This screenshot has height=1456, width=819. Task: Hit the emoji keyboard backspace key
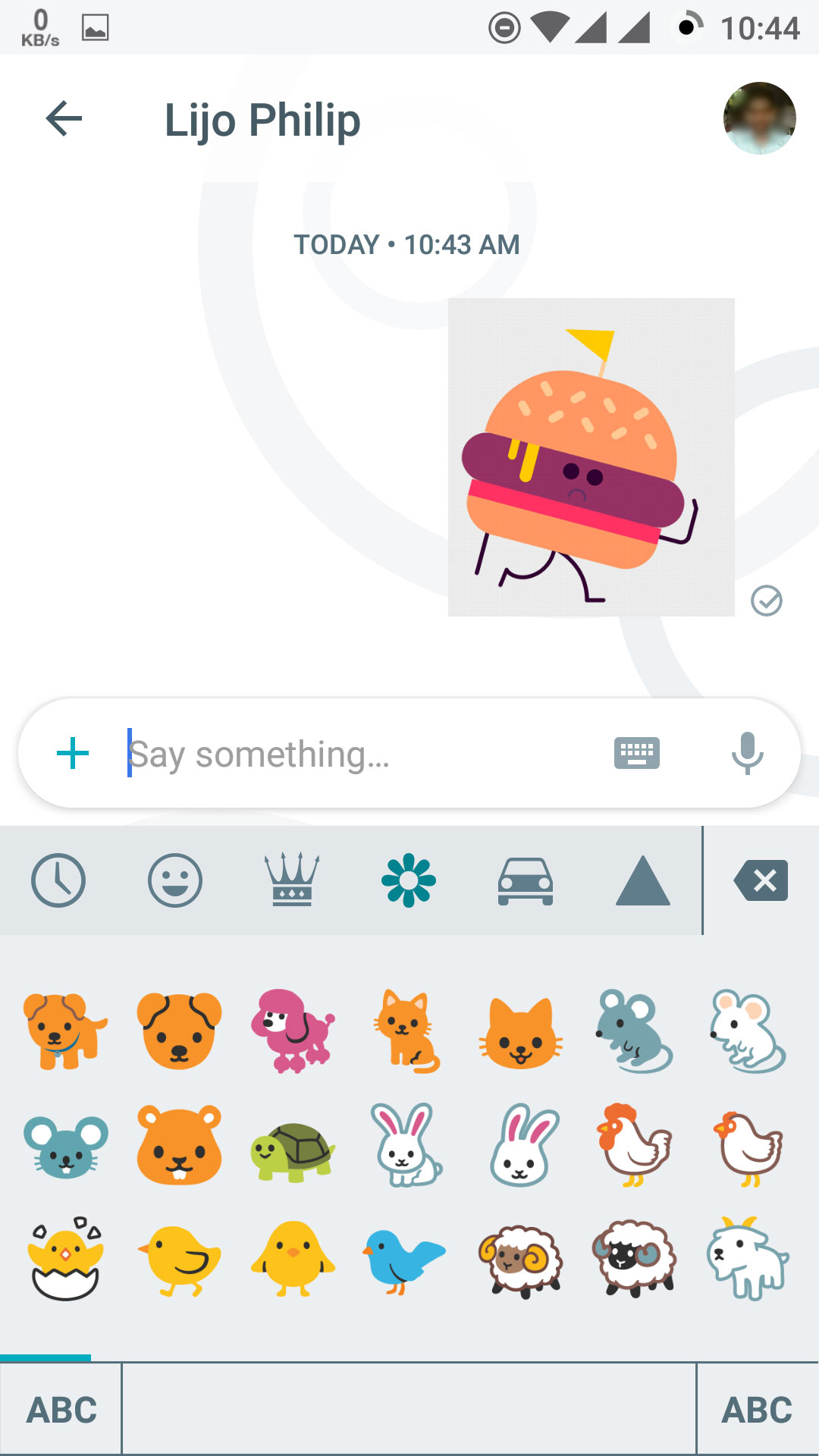coord(761,880)
